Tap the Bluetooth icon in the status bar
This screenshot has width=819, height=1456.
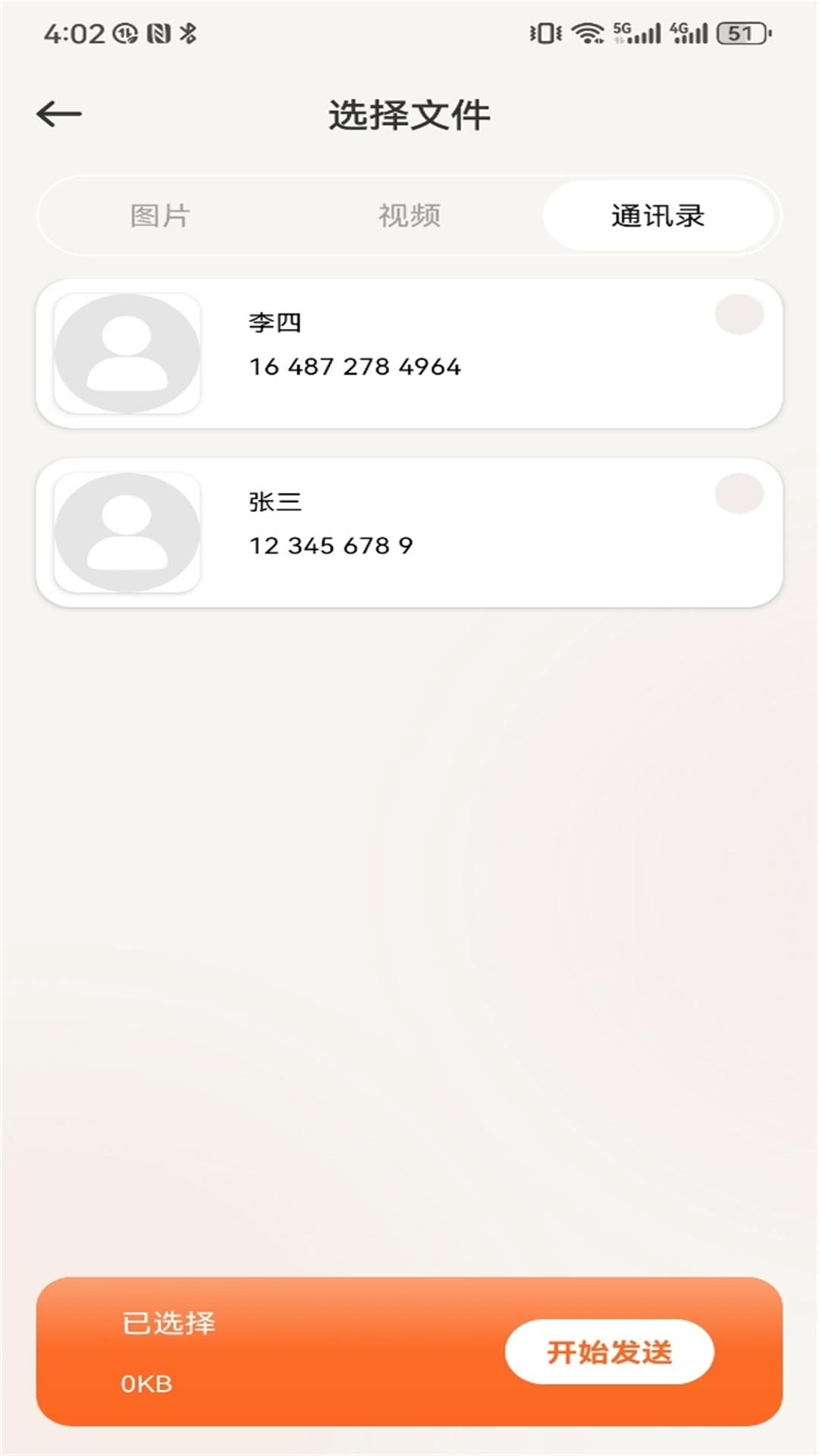coord(187,33)
